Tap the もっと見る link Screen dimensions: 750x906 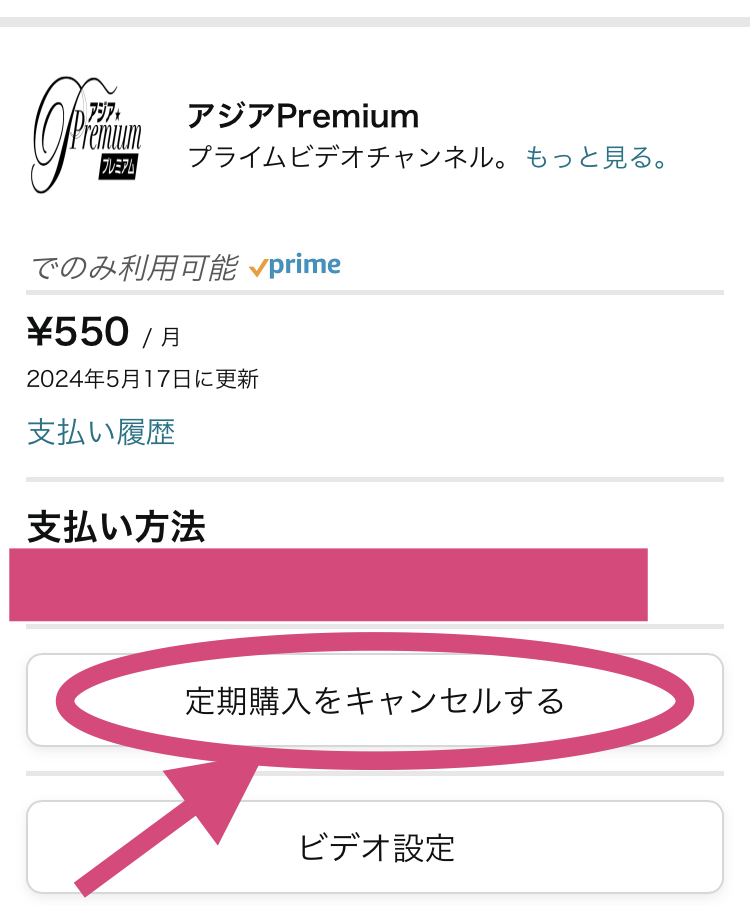[x=596, y=158]
